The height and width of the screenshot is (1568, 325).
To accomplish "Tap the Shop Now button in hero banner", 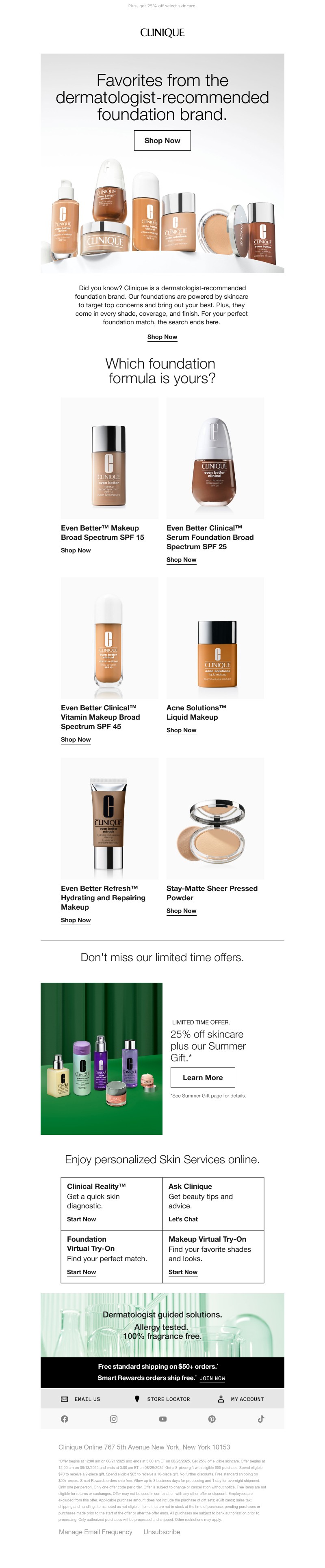I will tap(162, 140).
